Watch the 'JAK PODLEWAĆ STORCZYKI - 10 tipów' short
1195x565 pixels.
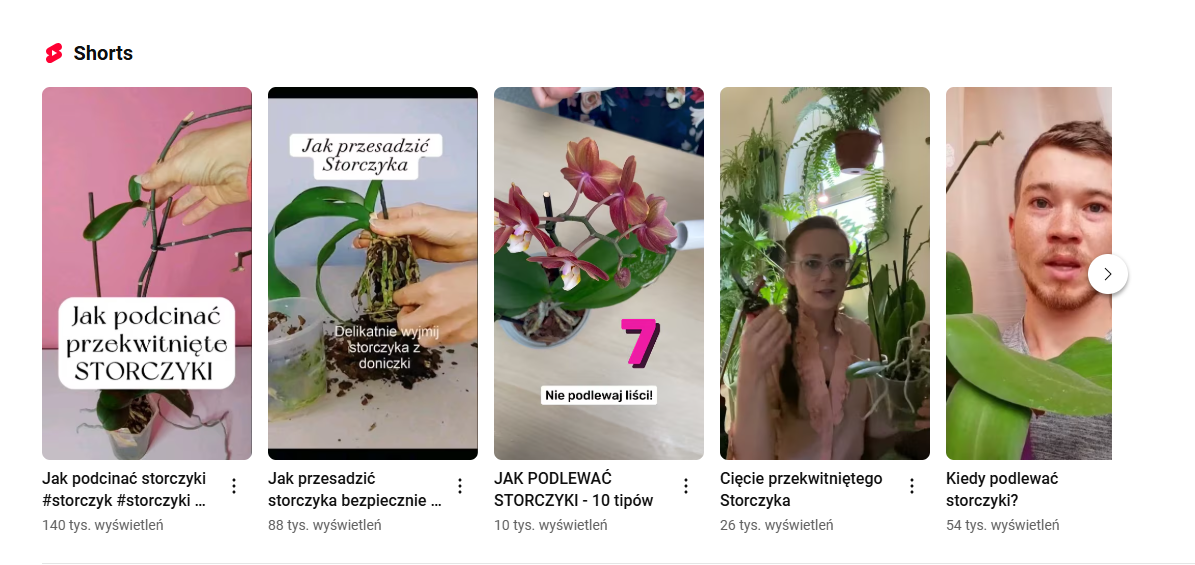pyautogui.click(x=599, y=273)
